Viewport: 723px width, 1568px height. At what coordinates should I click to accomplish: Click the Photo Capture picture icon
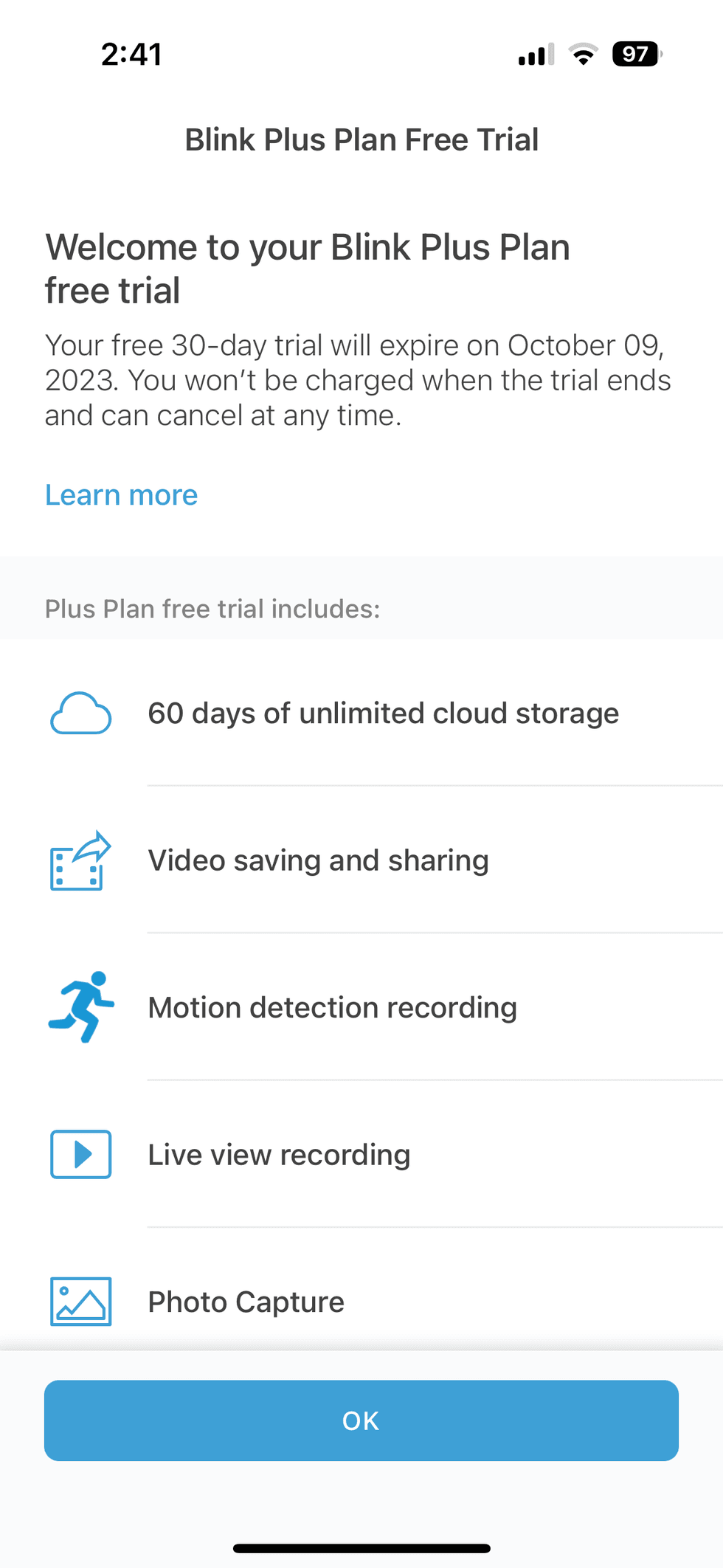pyautogui.click(x=80, y=1301)
